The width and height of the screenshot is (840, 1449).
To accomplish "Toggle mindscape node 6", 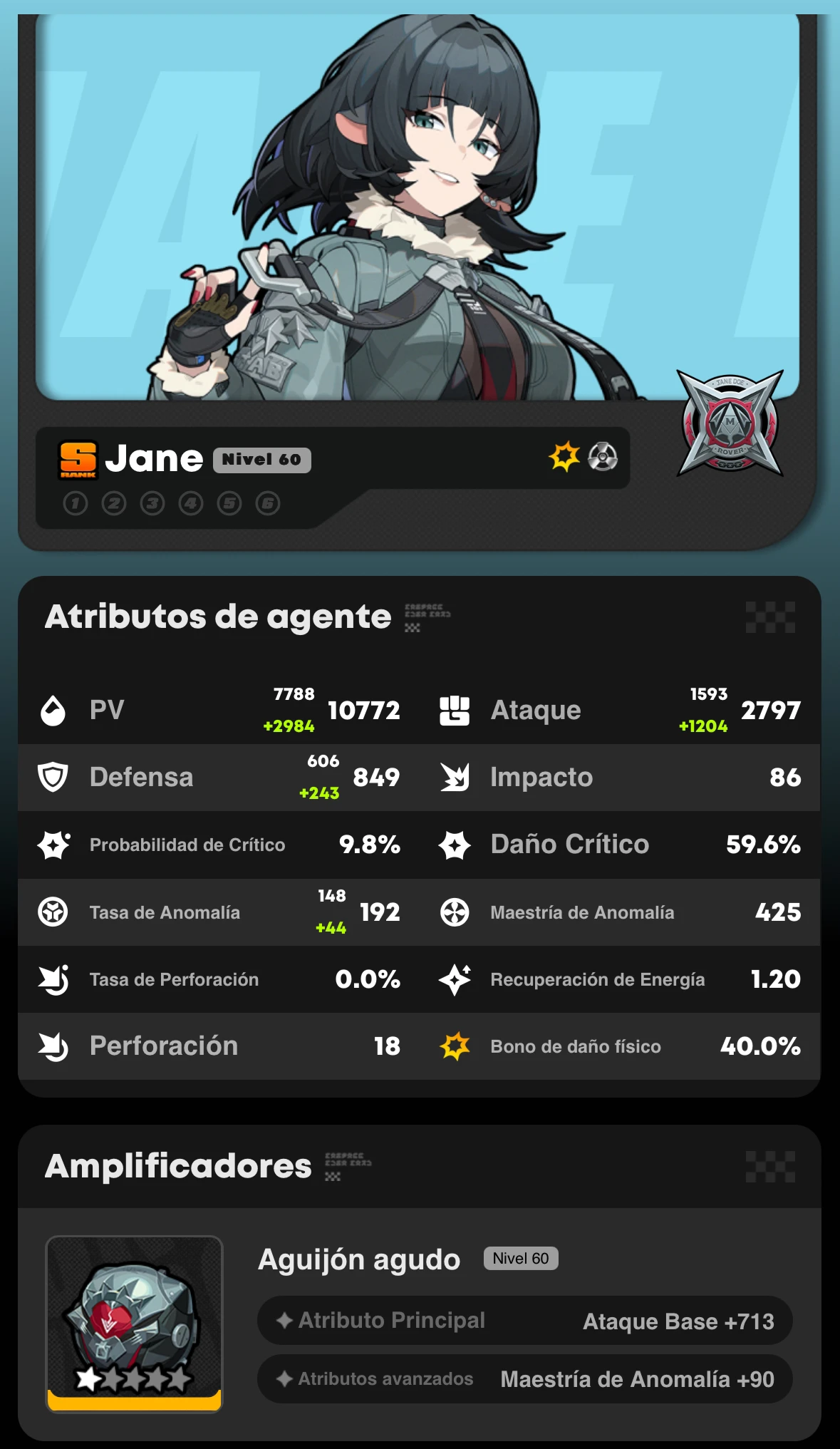I will pos(266,503).
